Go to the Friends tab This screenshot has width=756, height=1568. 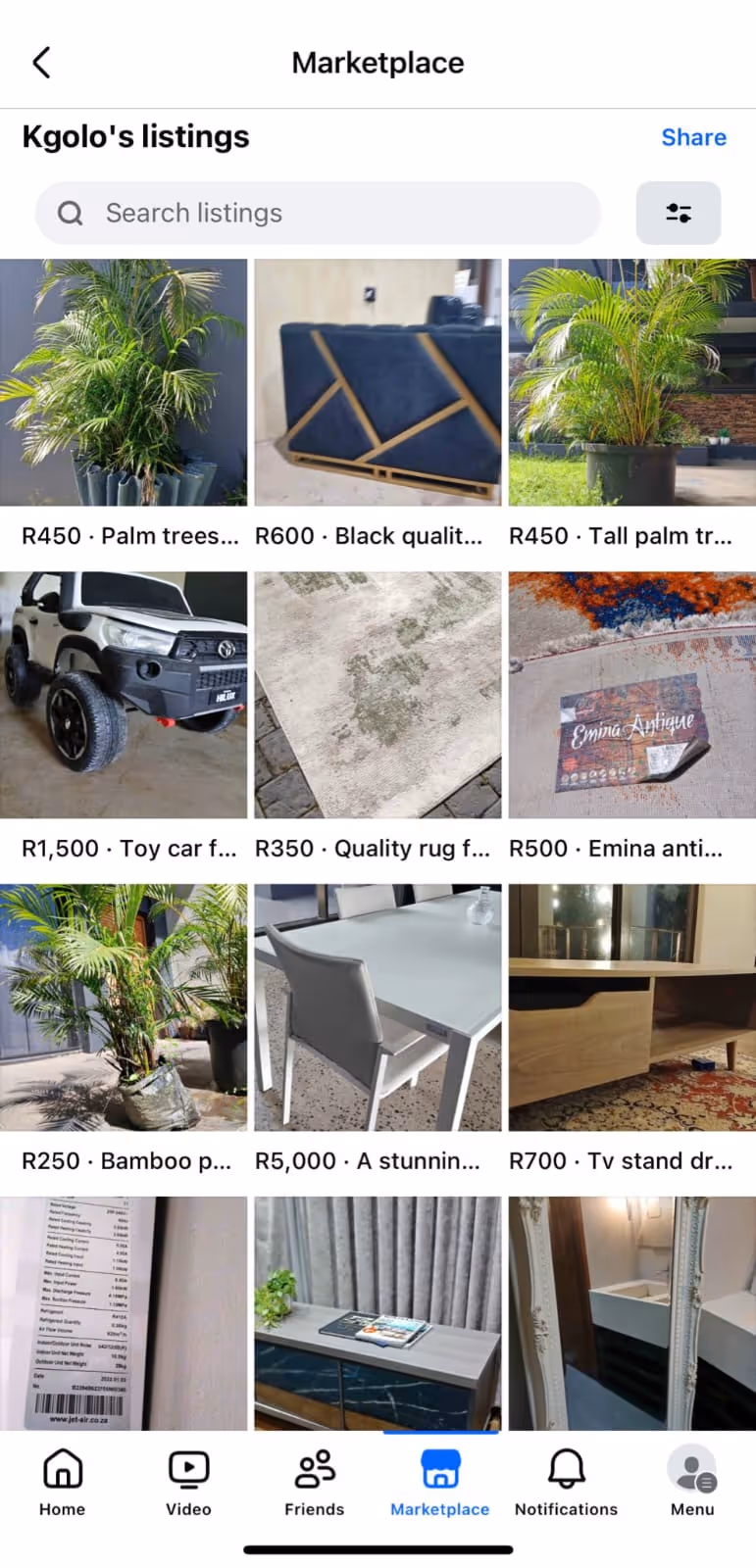(x=314, y=1484)
